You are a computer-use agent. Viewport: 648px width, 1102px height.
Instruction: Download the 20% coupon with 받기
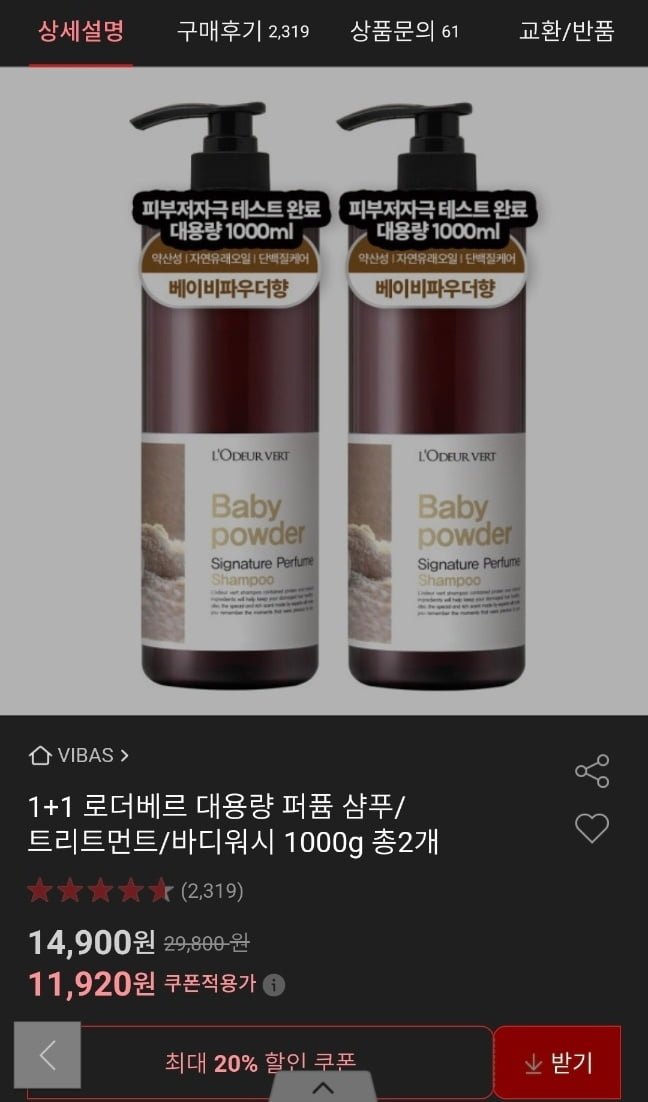click(x=558, y=1063)
